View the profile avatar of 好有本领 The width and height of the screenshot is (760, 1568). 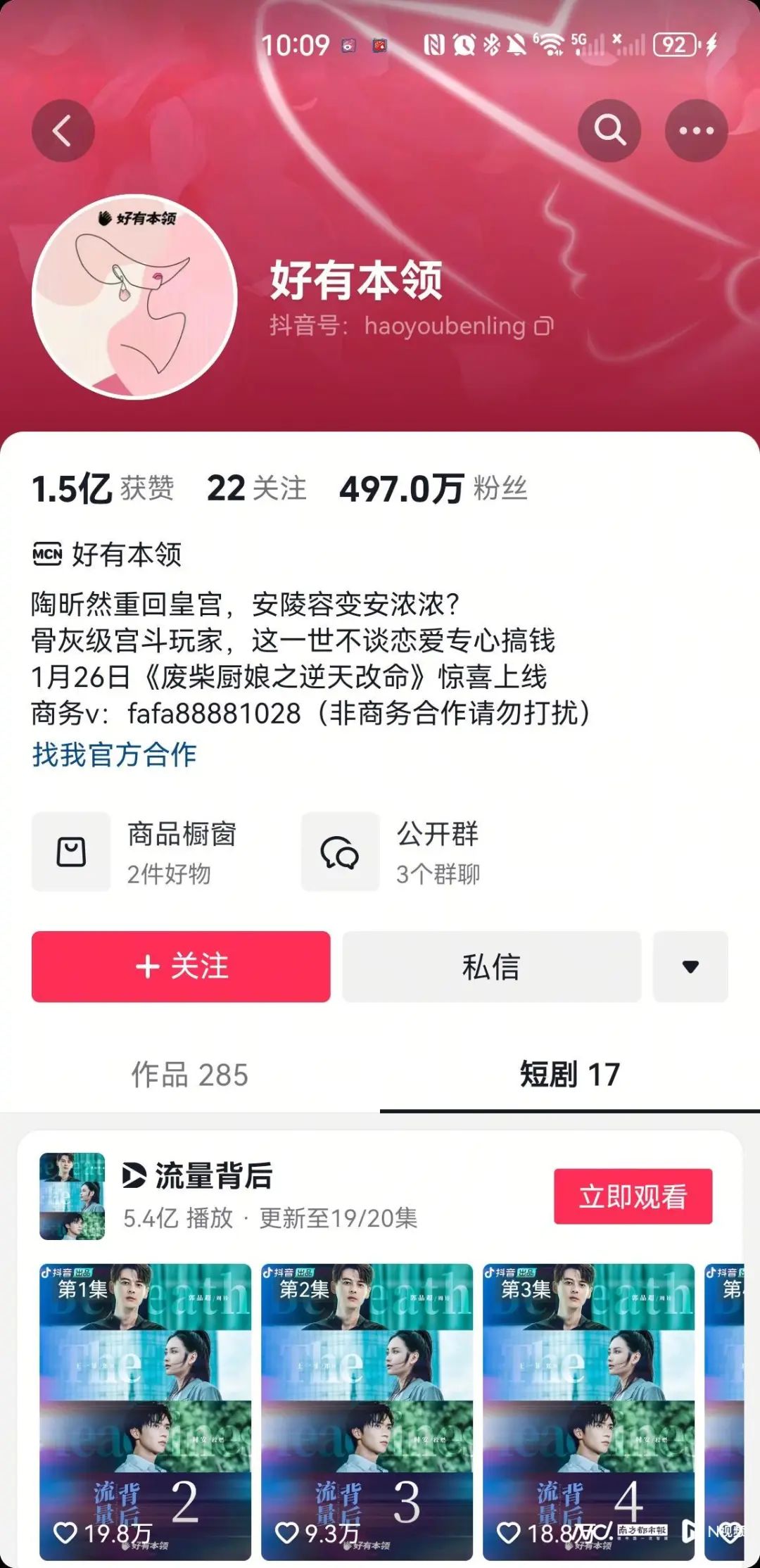(x=134, y=297)
